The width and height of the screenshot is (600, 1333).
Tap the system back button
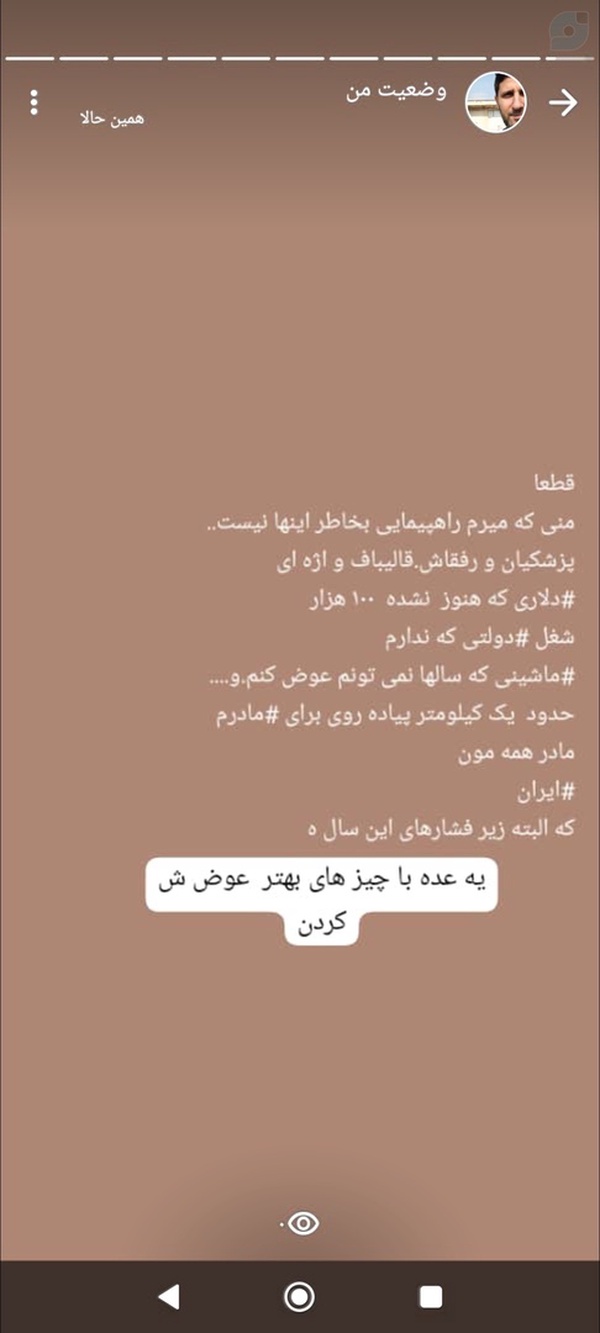pos(169,1296)
